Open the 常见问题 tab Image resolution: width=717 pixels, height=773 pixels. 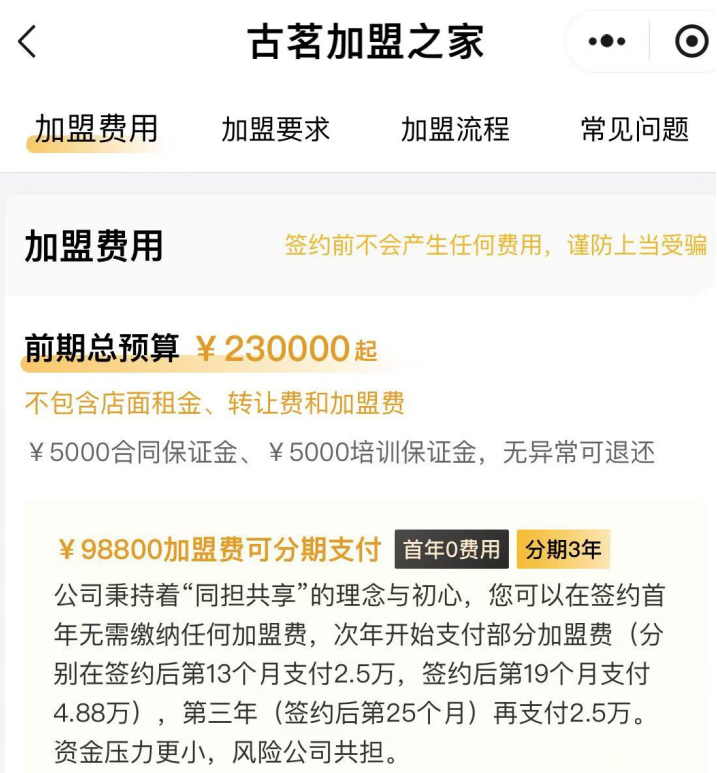[635, 129]
